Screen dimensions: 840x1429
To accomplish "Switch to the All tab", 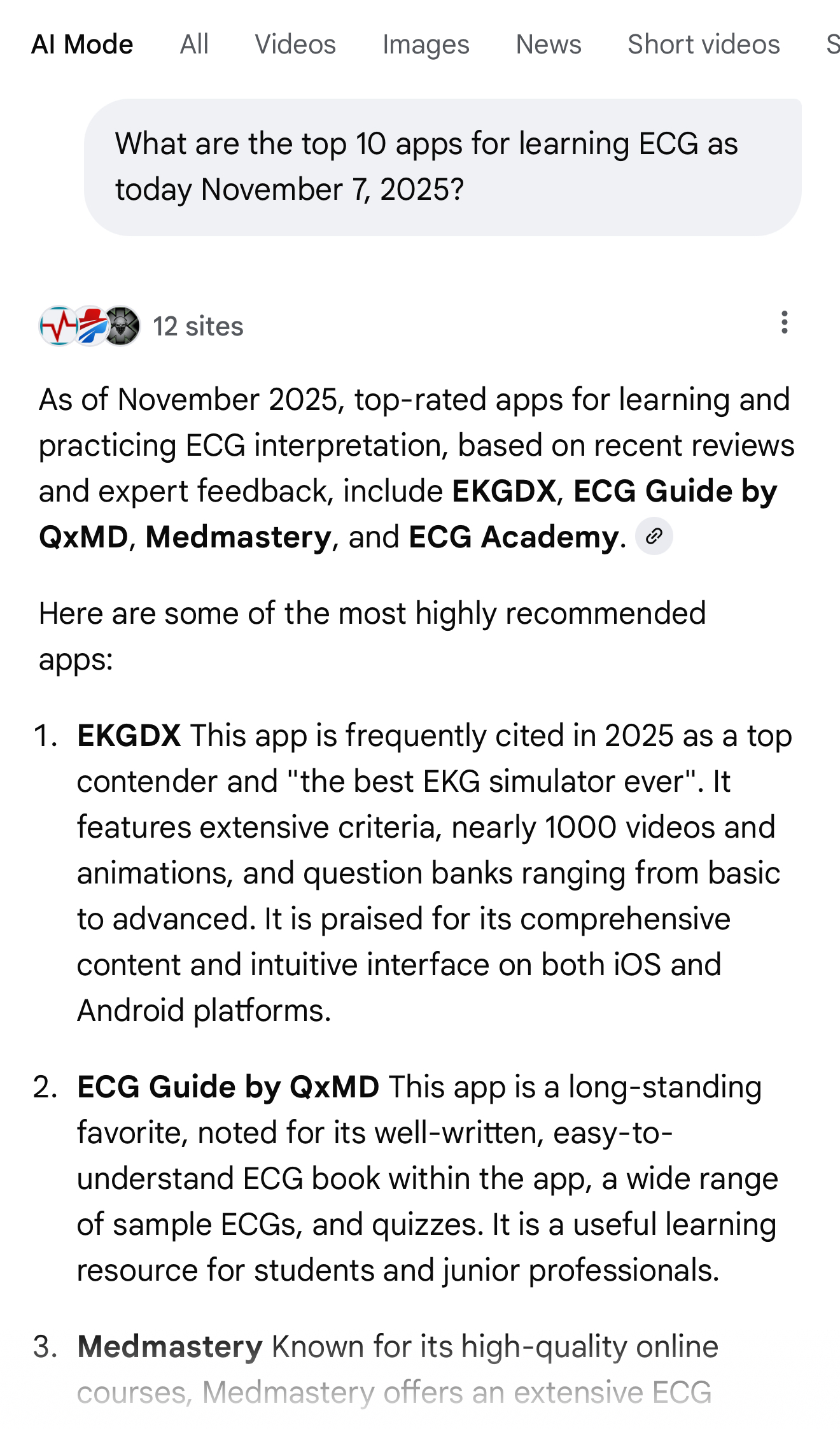I will (x=194, y=45).
